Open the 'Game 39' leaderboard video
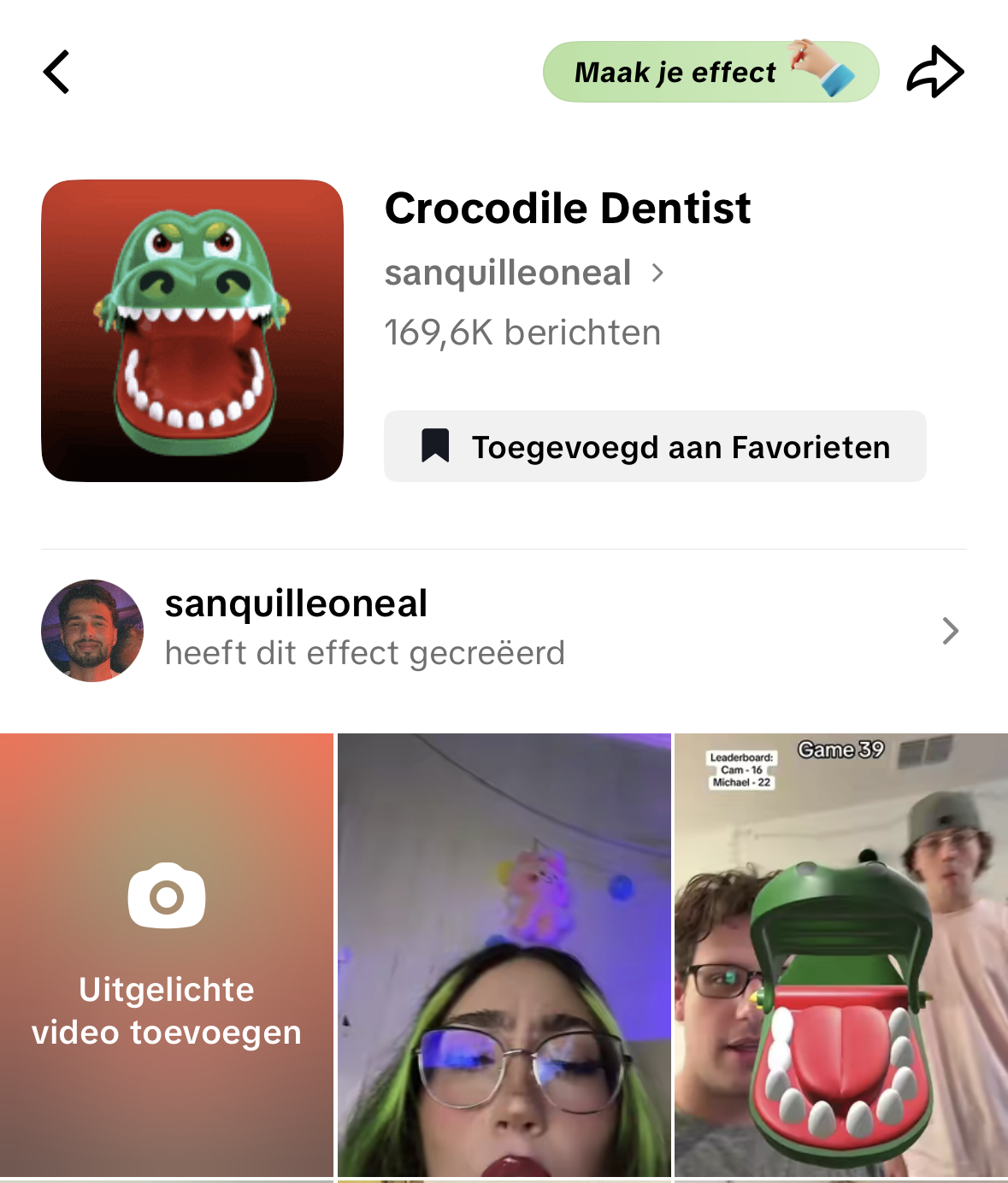 pos(841,955)
